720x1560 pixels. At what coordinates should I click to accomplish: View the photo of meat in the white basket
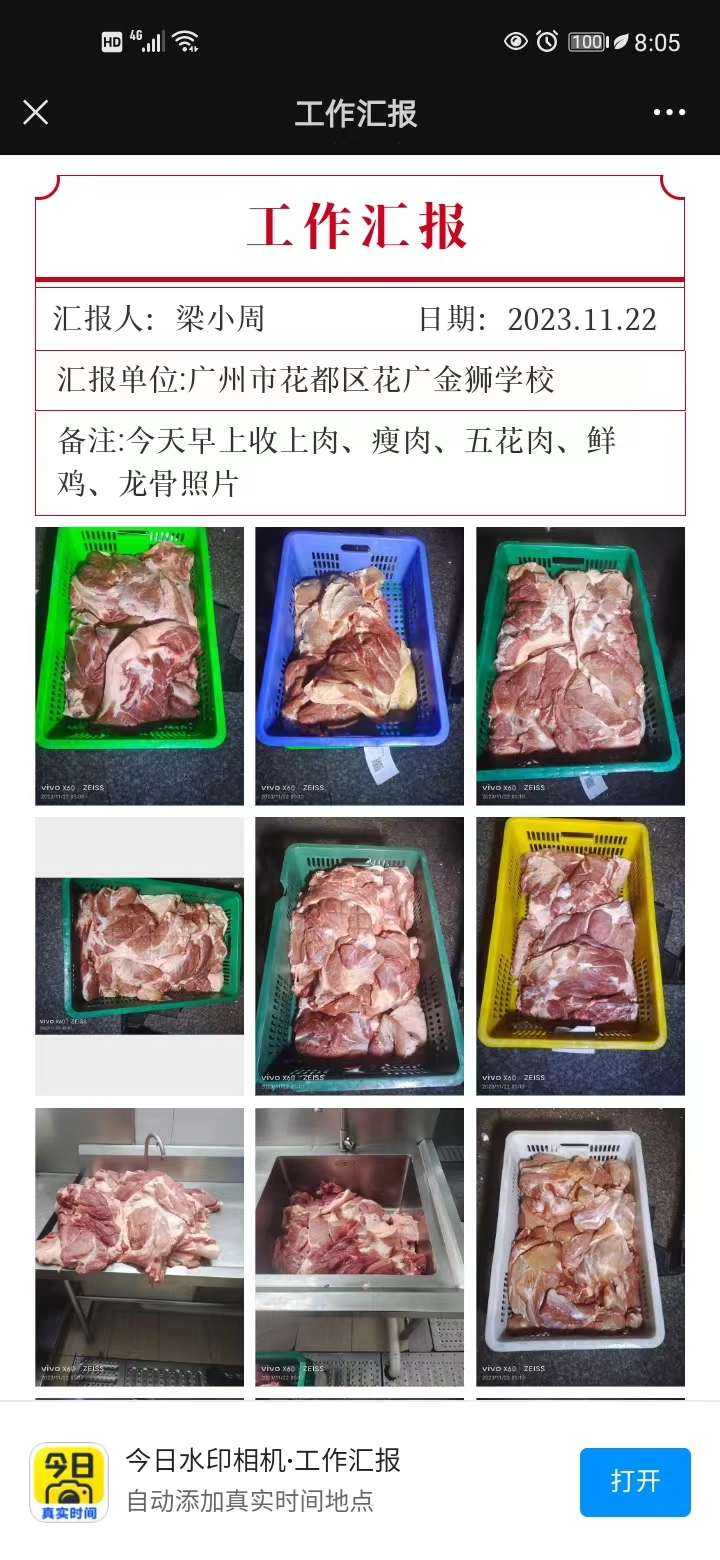point(580,1246)
